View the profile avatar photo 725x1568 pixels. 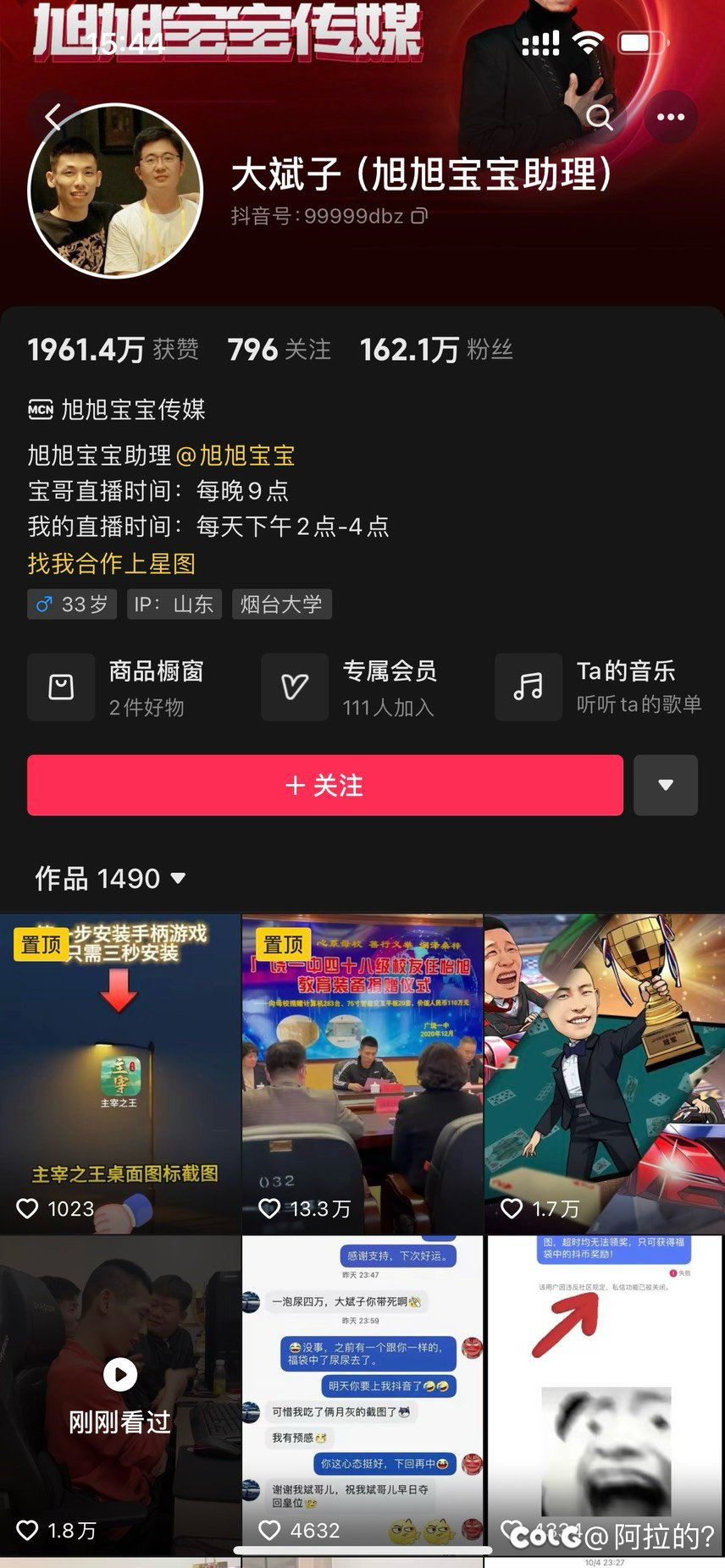115,190
